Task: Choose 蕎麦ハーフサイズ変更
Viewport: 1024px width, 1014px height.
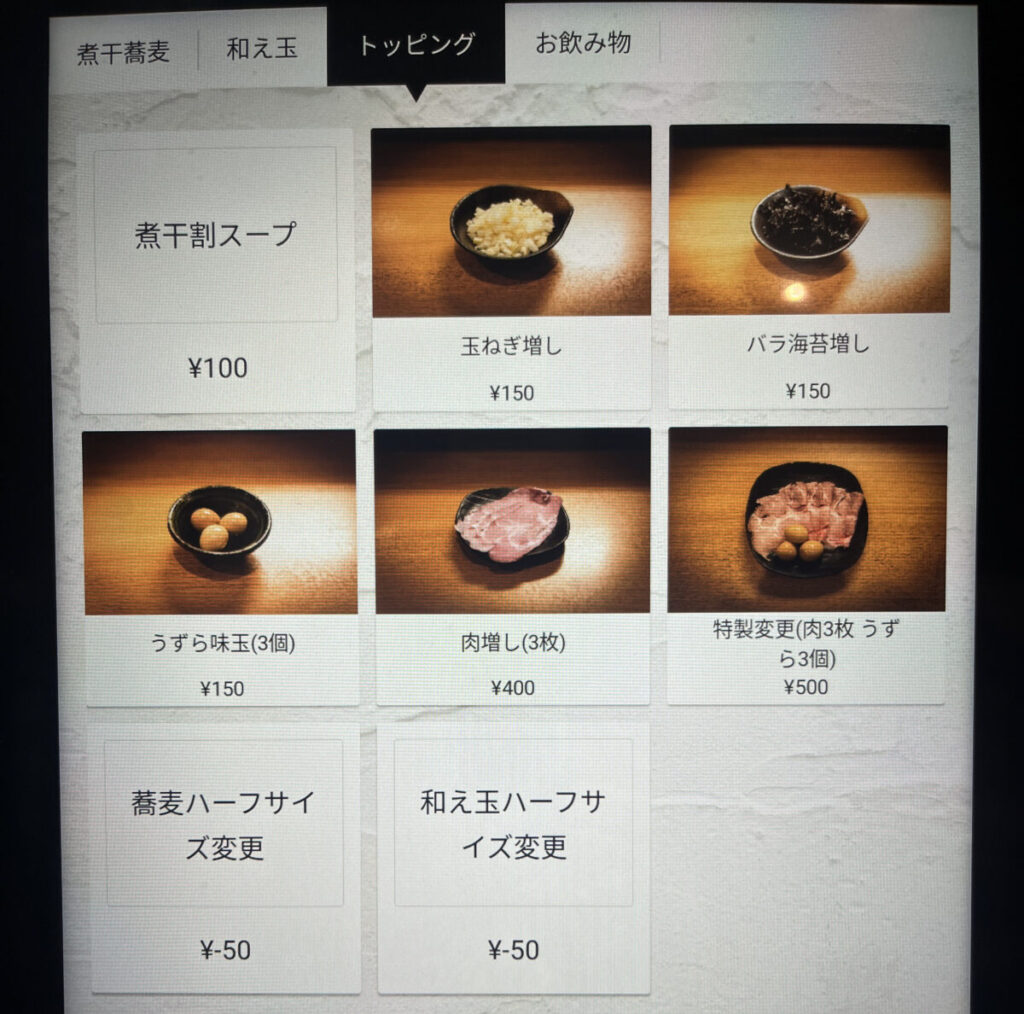Action: click(225, 858)
